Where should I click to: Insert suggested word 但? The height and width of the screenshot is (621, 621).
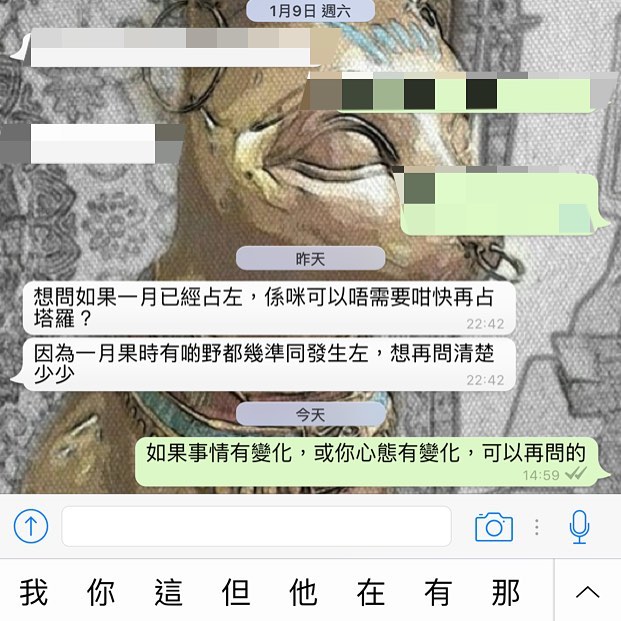(x=236, y=592)
